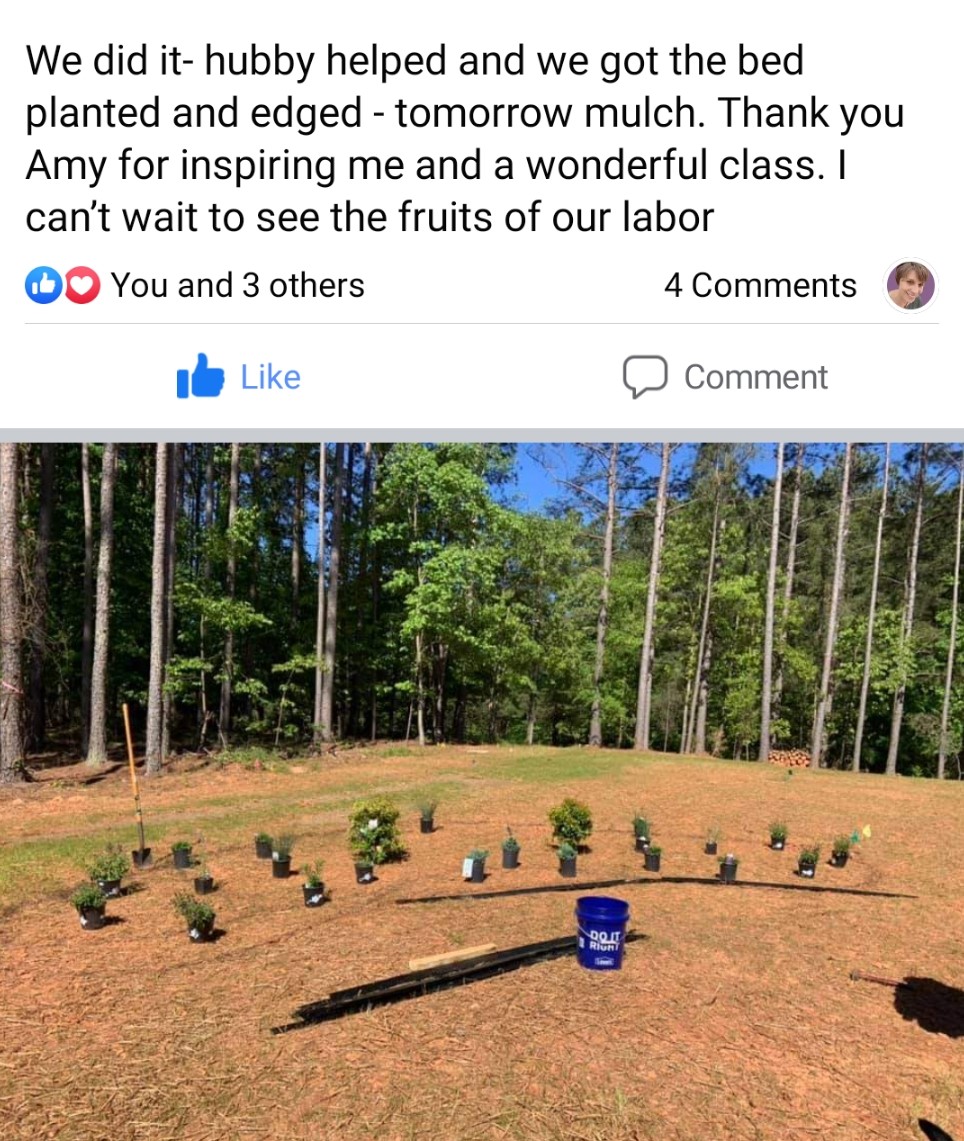View who reacted: You and 3 others

point(236,286)
